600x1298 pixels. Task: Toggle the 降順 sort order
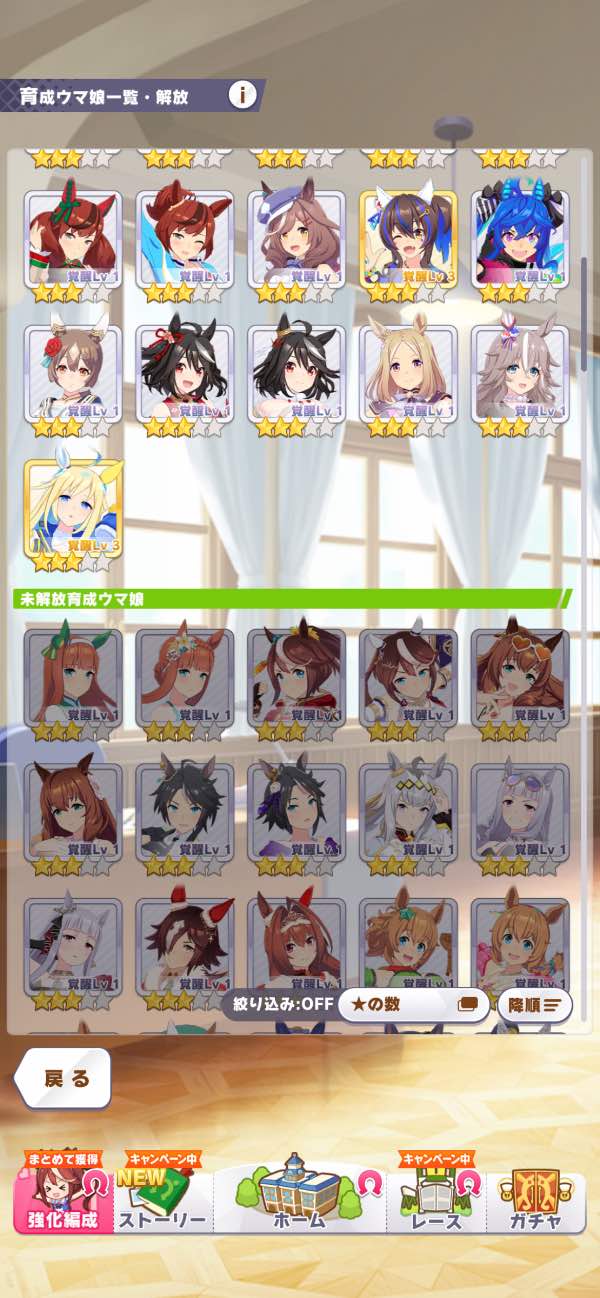click(534, 1004)
